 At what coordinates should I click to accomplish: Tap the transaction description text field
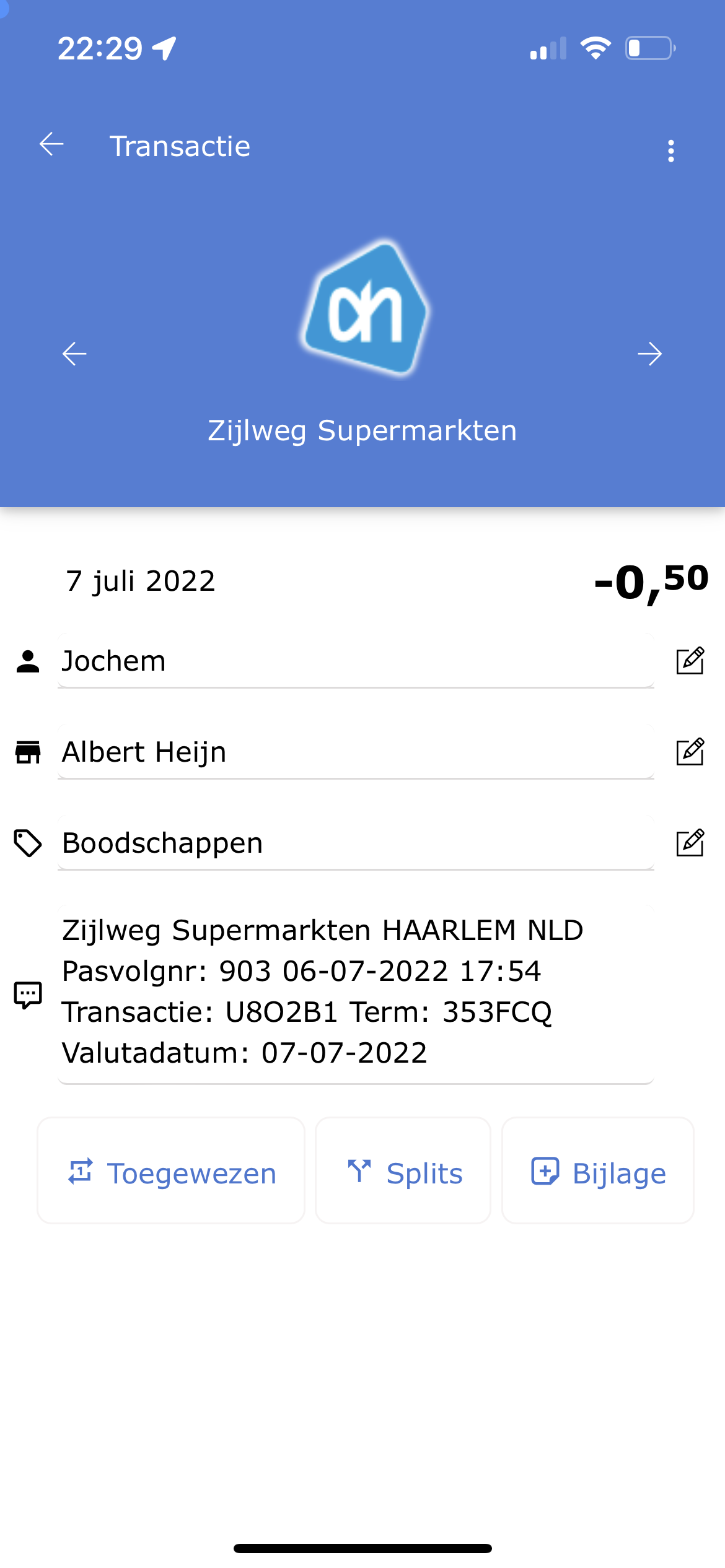pos(356,993)
